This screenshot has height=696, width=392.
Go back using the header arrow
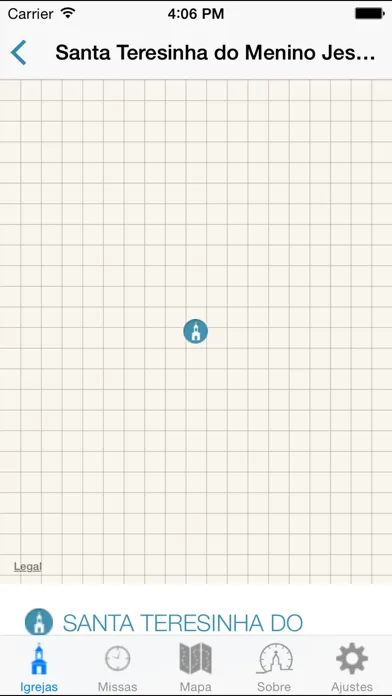click(x=19, y=52)
